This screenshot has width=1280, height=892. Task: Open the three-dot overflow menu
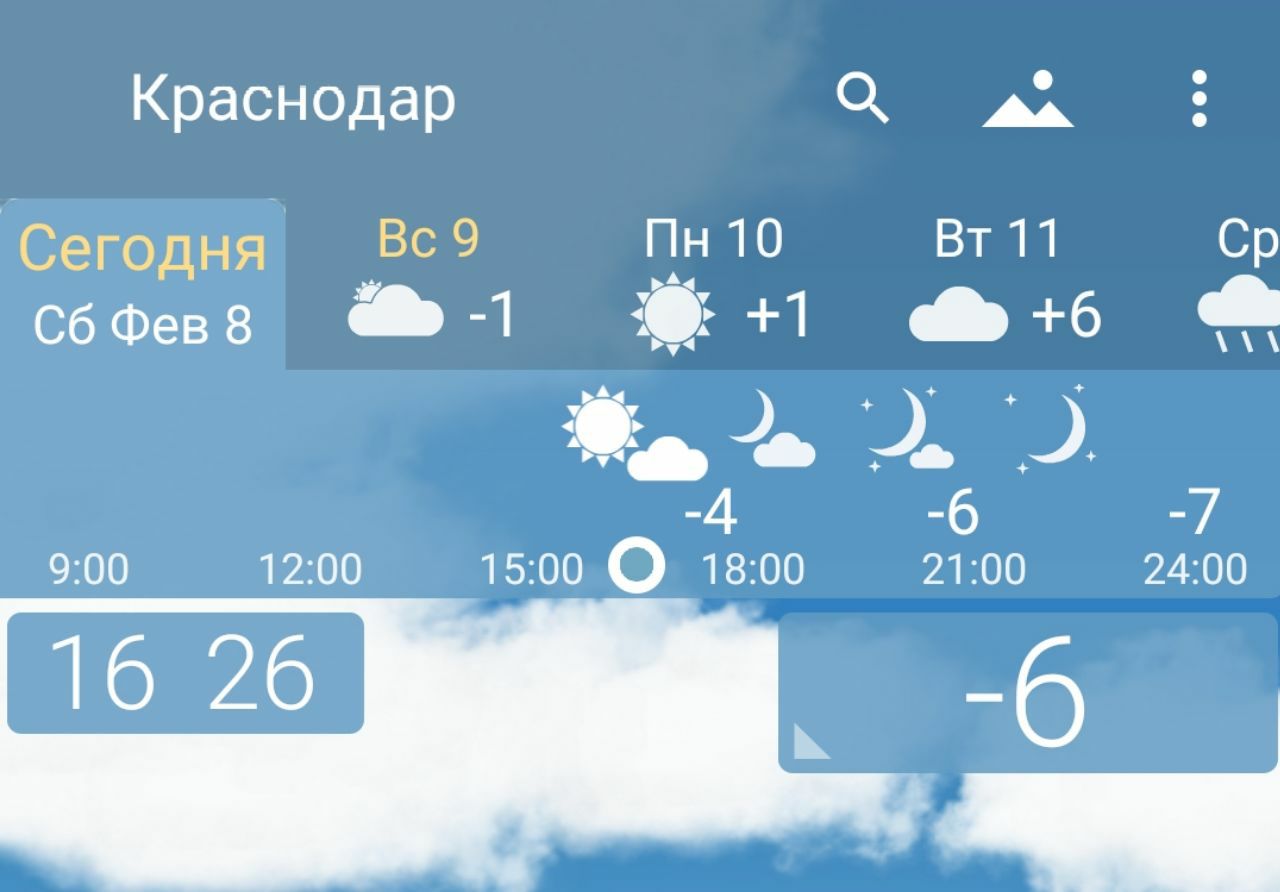click(1198, 99)
